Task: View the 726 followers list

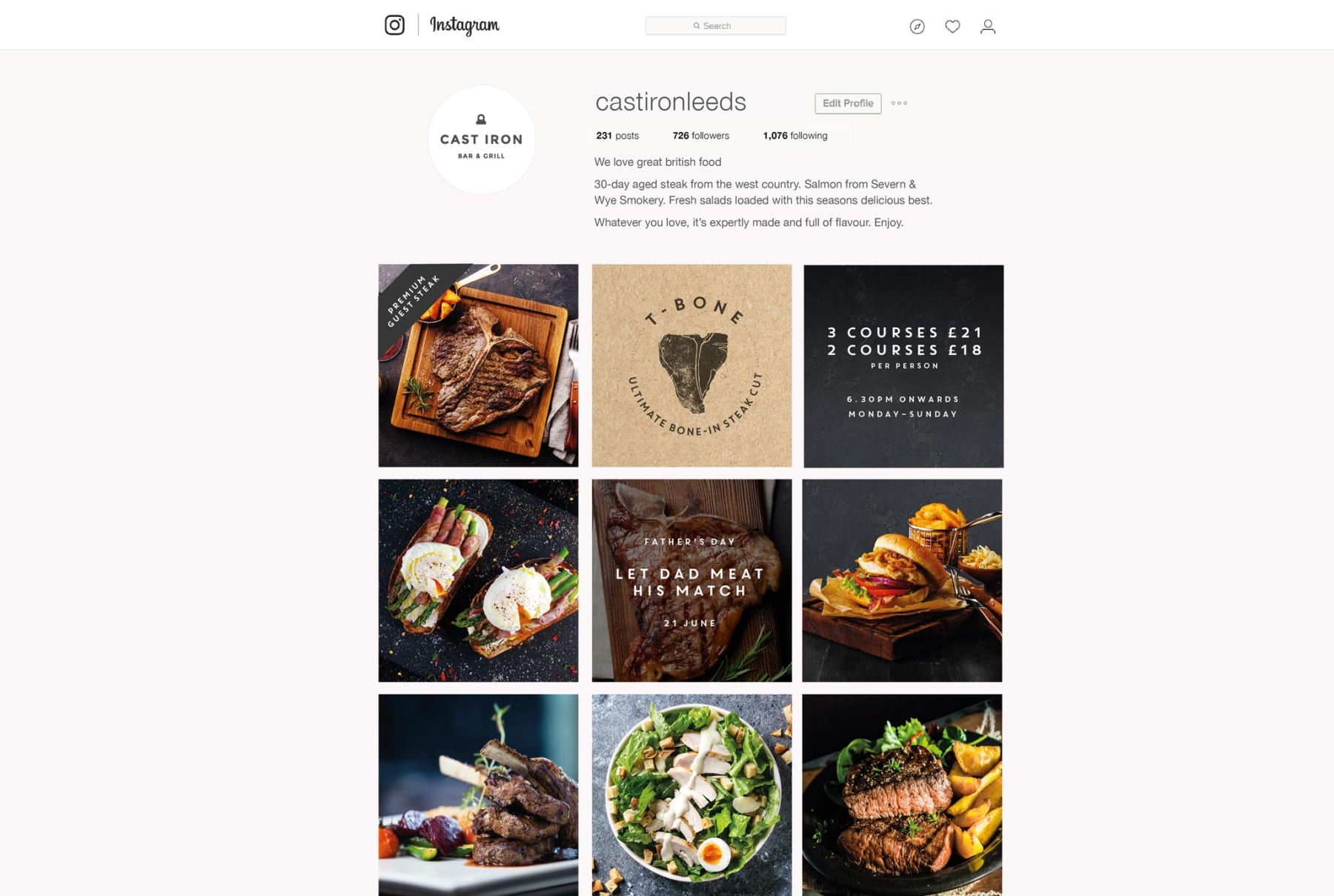Action: pyautogui.click(x=700, y=136)
